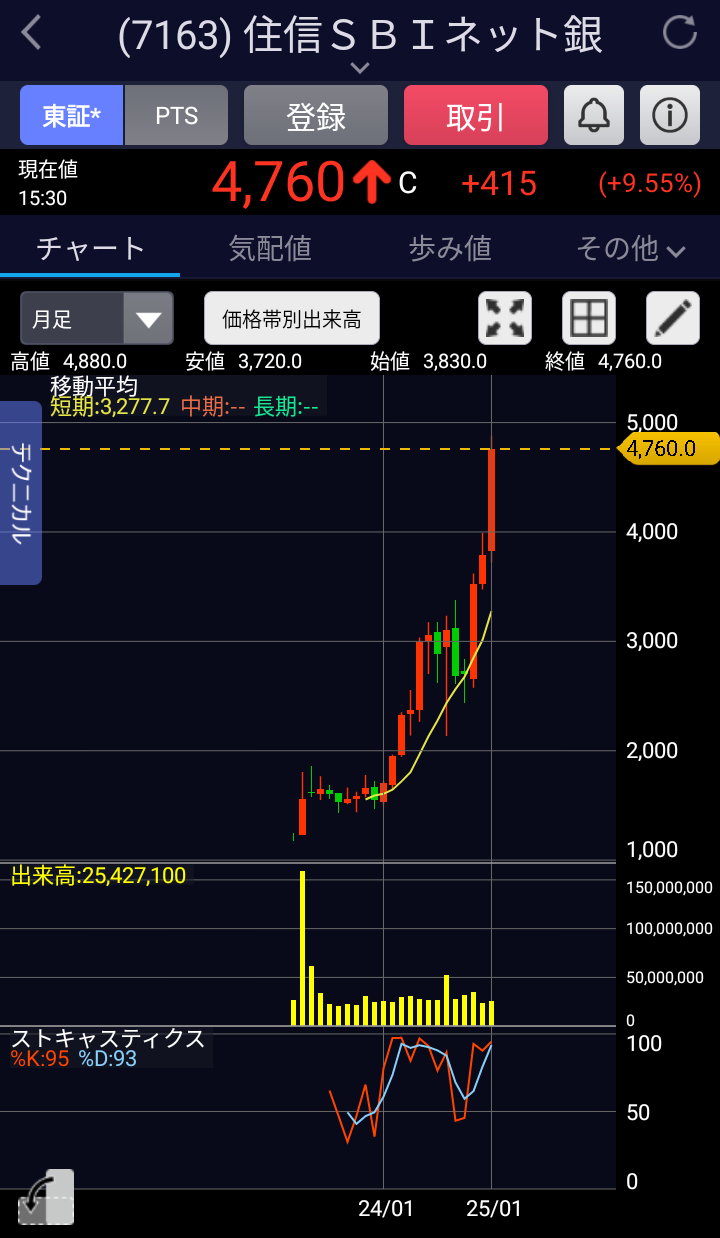Screen dimensions: 720x1238
Task: Switch to the 歩み値 tab
Action: pos(450,248)
